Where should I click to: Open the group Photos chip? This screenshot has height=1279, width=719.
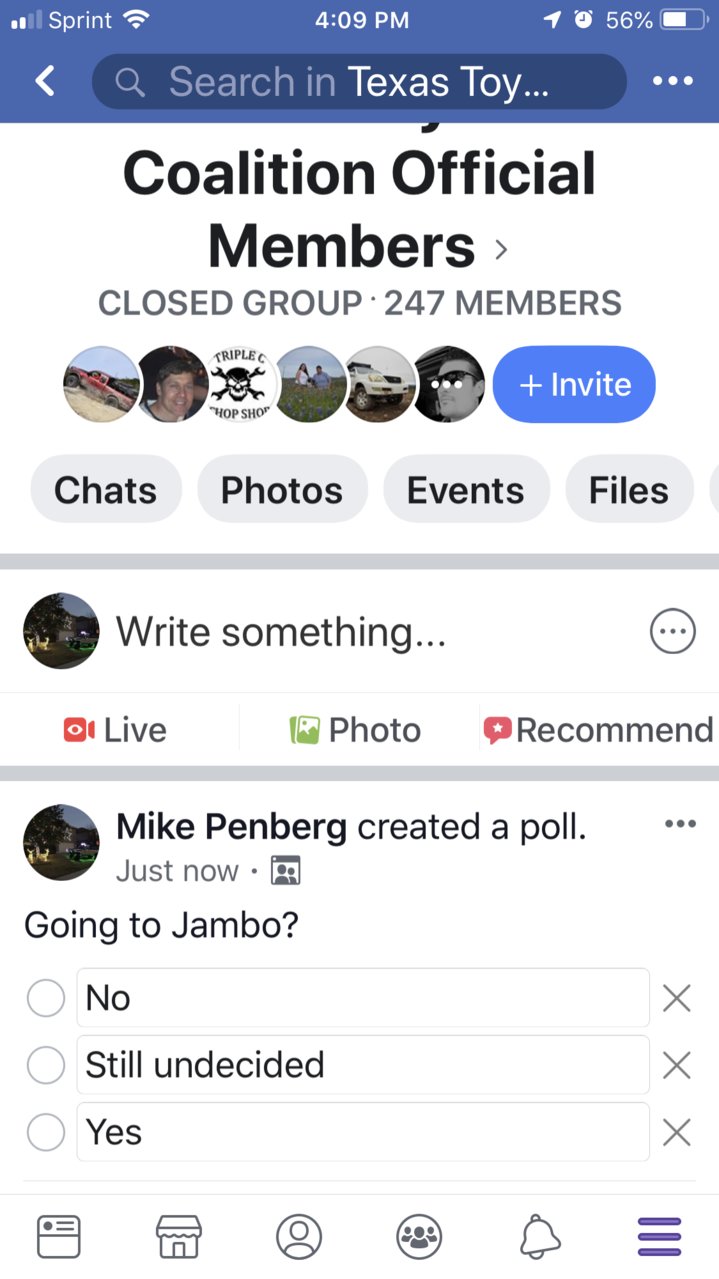[282, 490]
